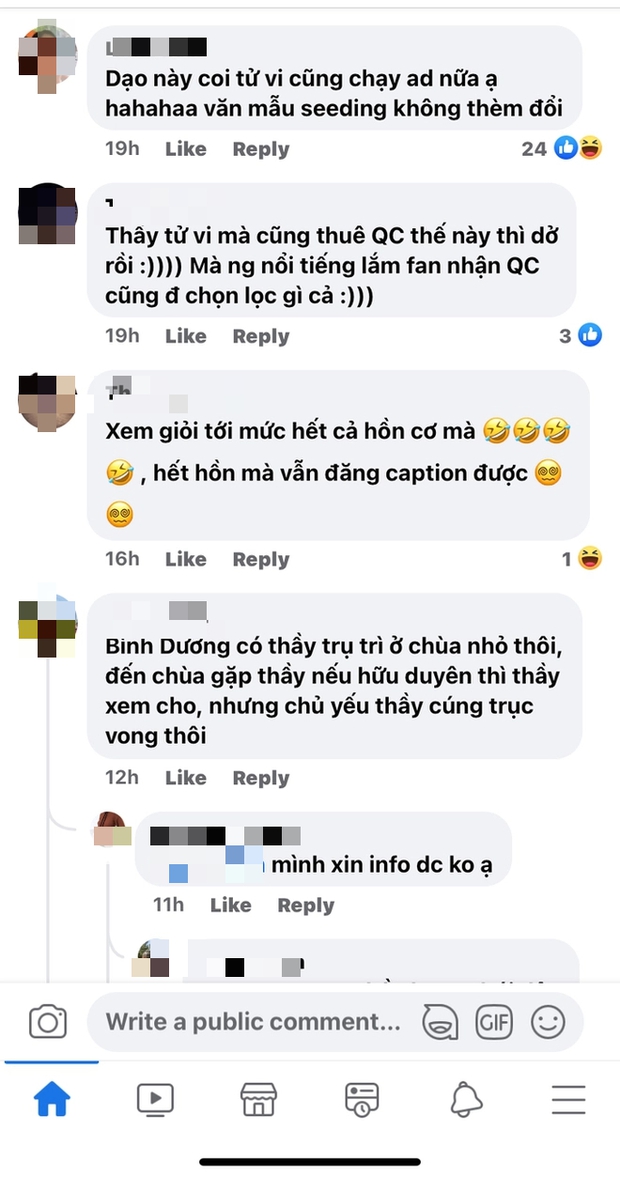Like the 'Thầy tử vi mà cũng thuê QC' comment
This screenshot has height=1177, width=620.
pos(185,336)
